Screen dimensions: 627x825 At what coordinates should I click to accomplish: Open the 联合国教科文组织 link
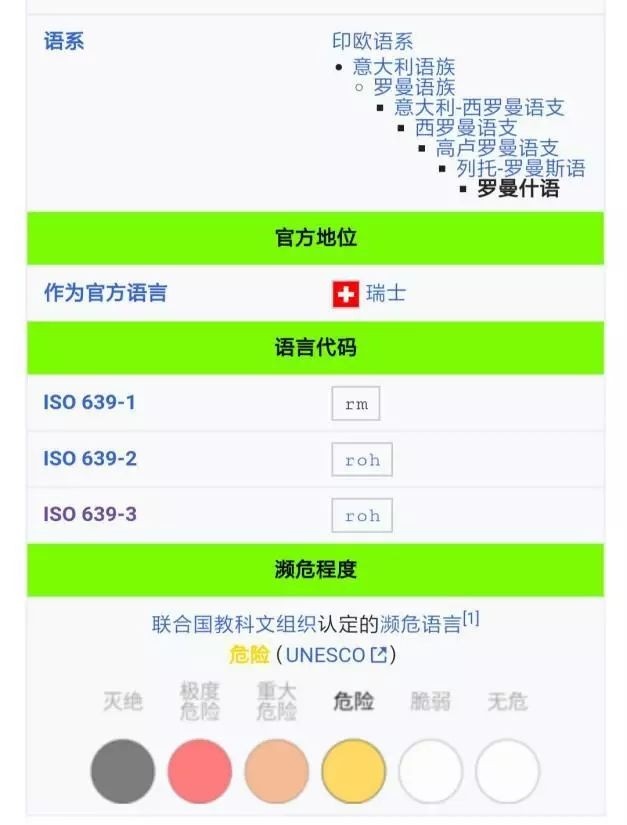coord(234,625)
